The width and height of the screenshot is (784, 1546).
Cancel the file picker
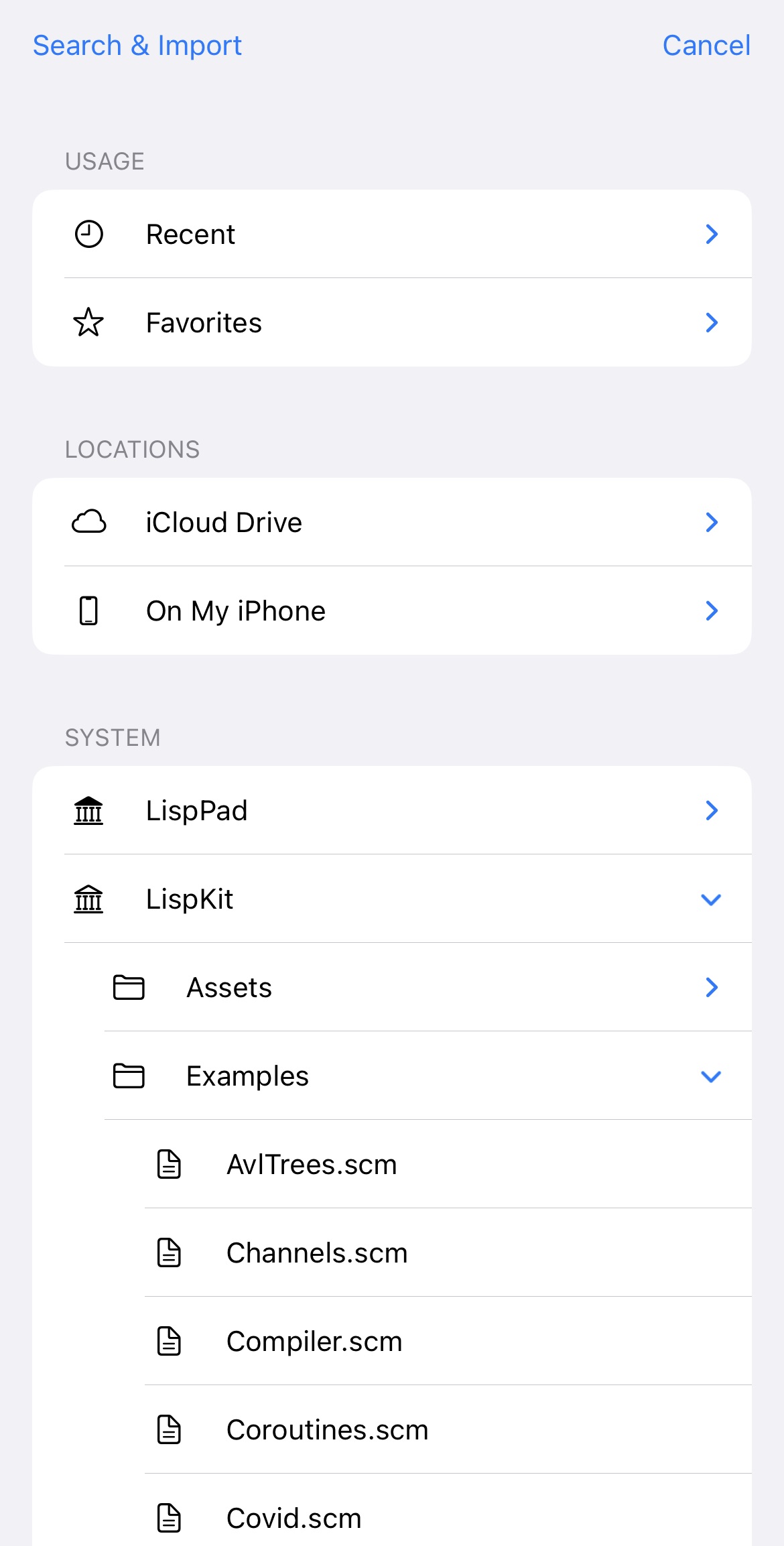pos(706,46)
